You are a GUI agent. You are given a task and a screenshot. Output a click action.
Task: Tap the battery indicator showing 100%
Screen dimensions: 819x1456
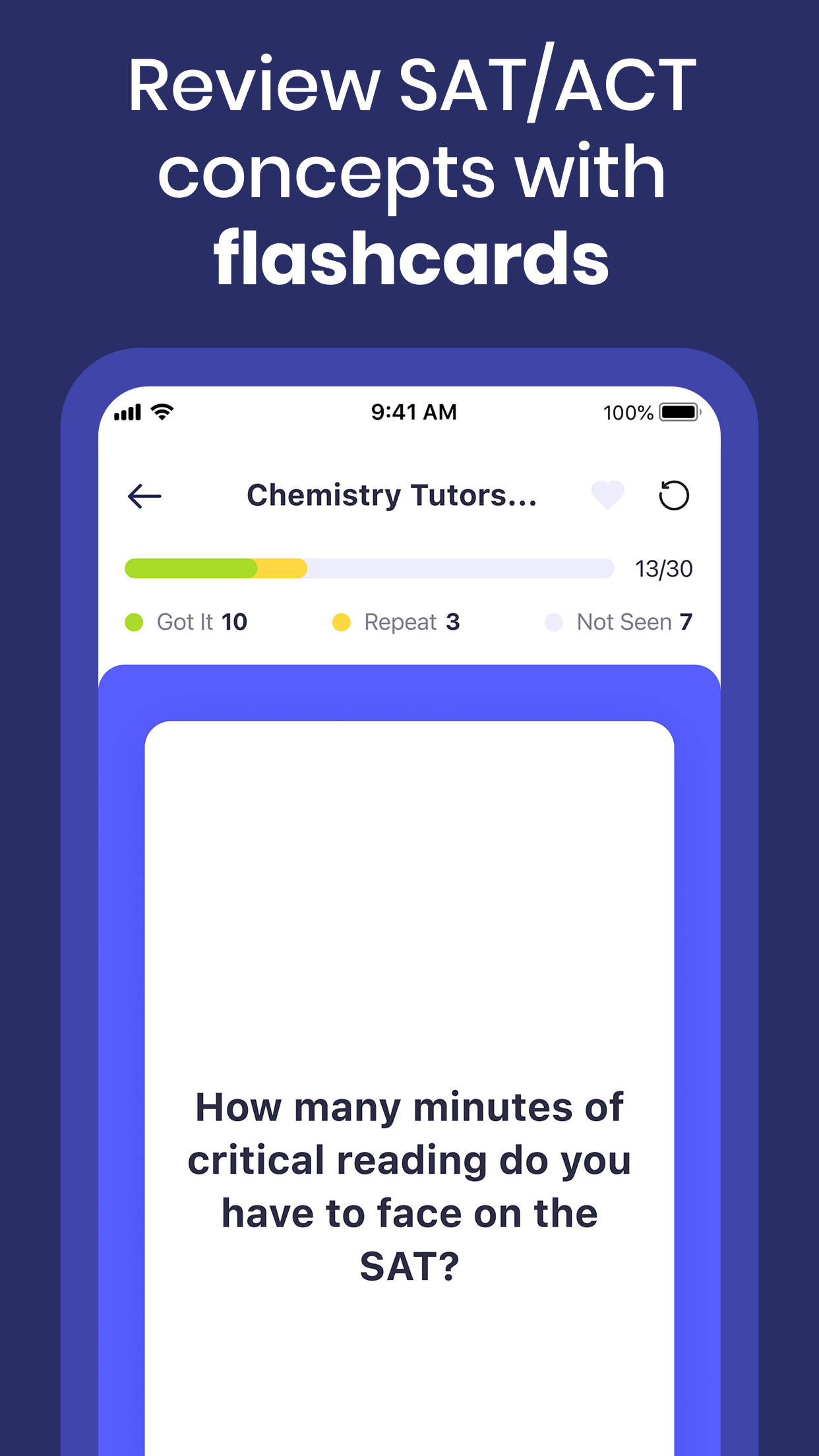point(679,411)
